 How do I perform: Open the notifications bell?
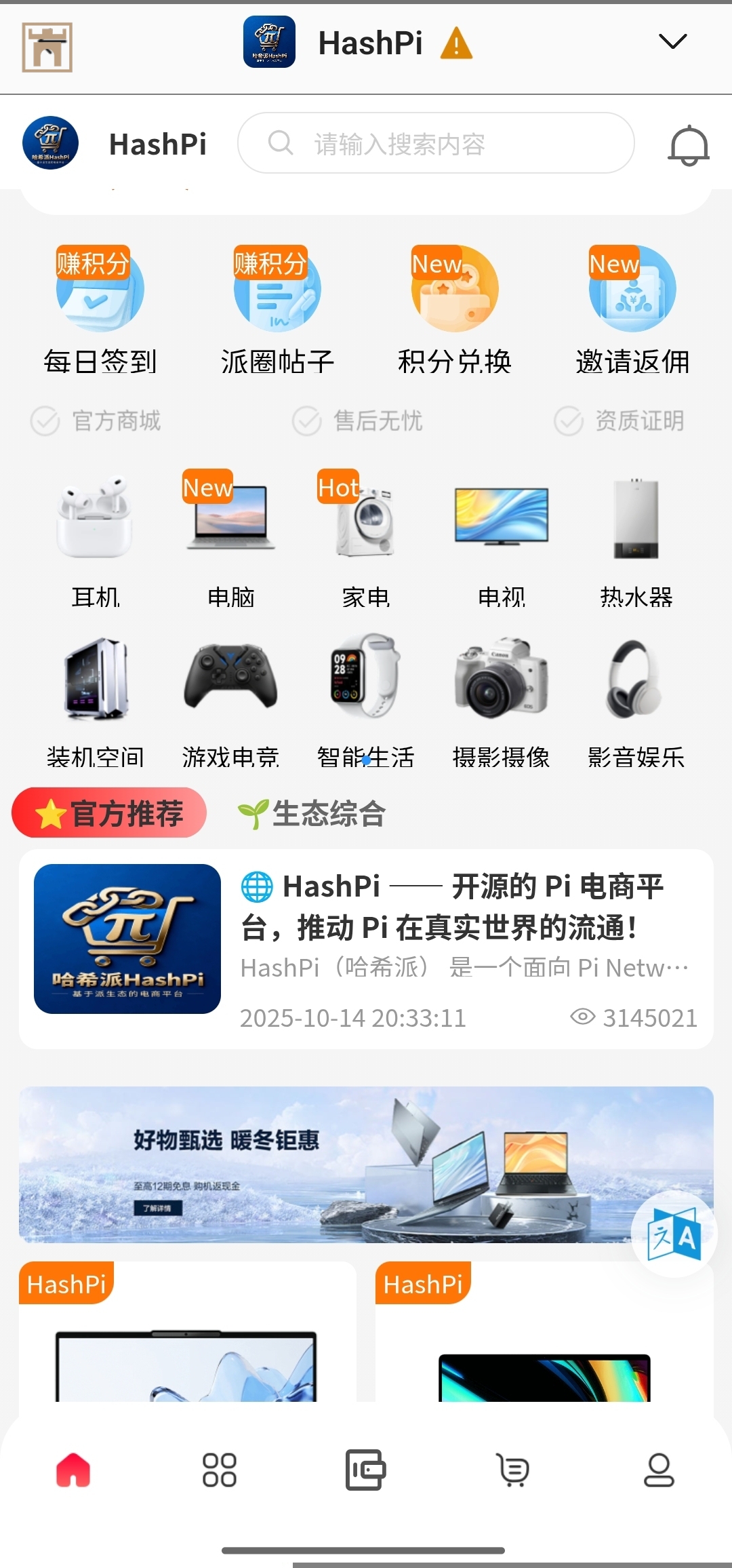(x=688, y=145)
